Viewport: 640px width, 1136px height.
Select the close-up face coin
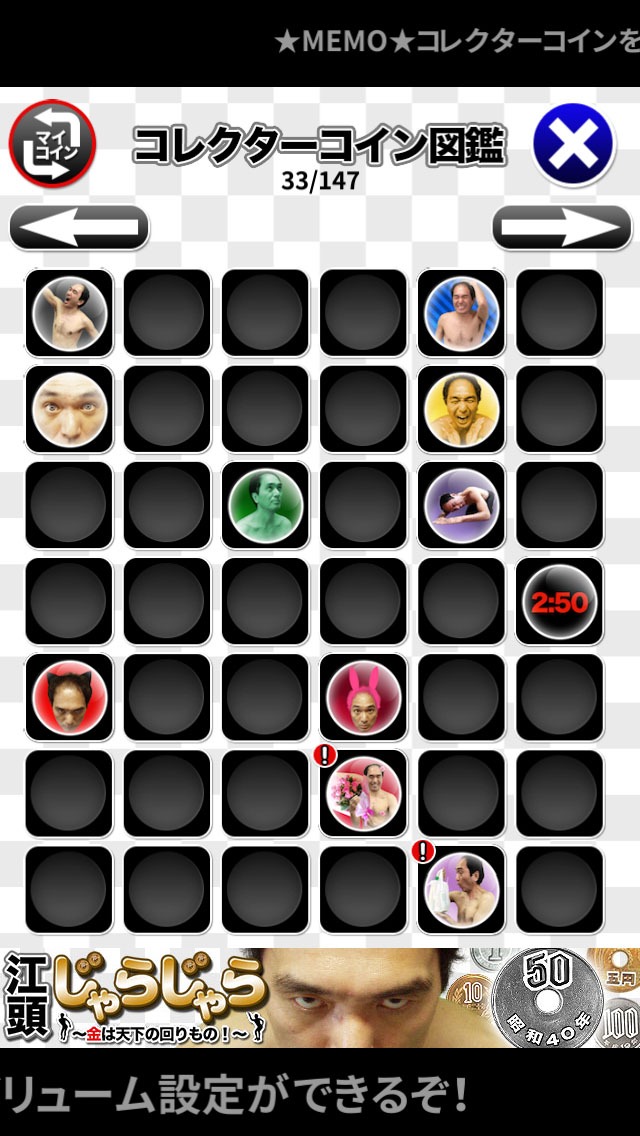point(69,409)
